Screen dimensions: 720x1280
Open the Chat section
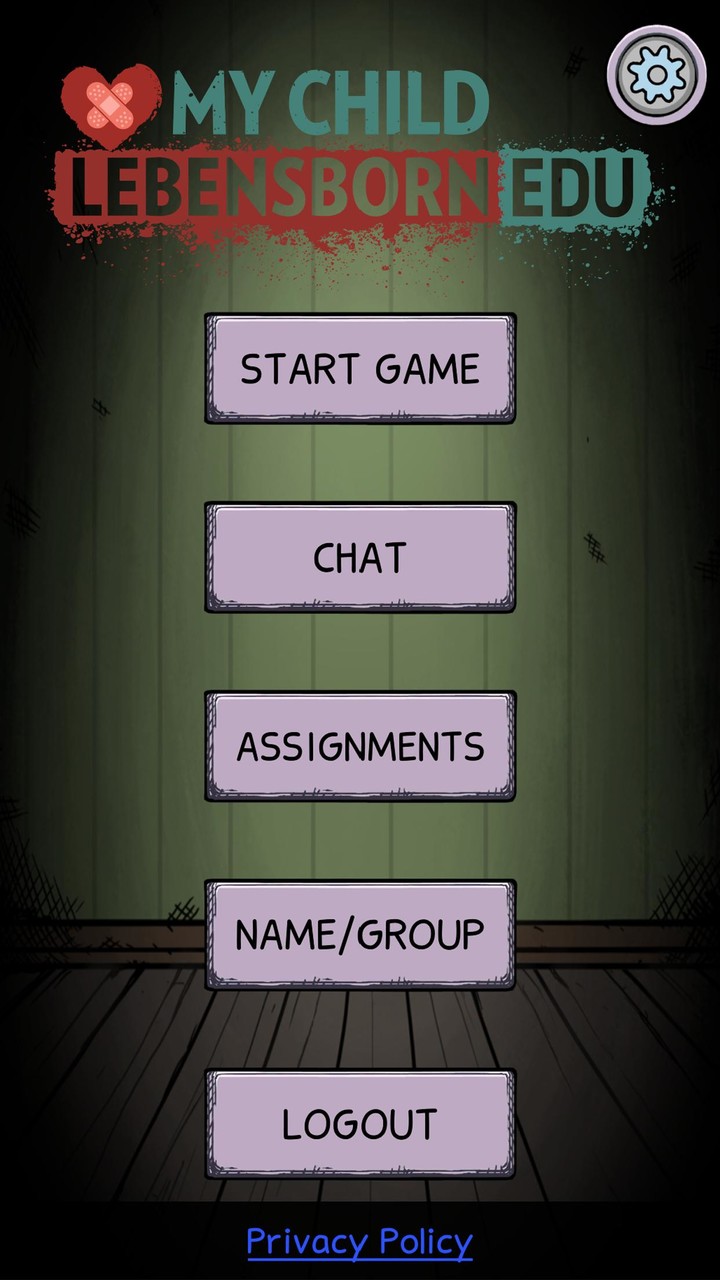tap(360, 558)
